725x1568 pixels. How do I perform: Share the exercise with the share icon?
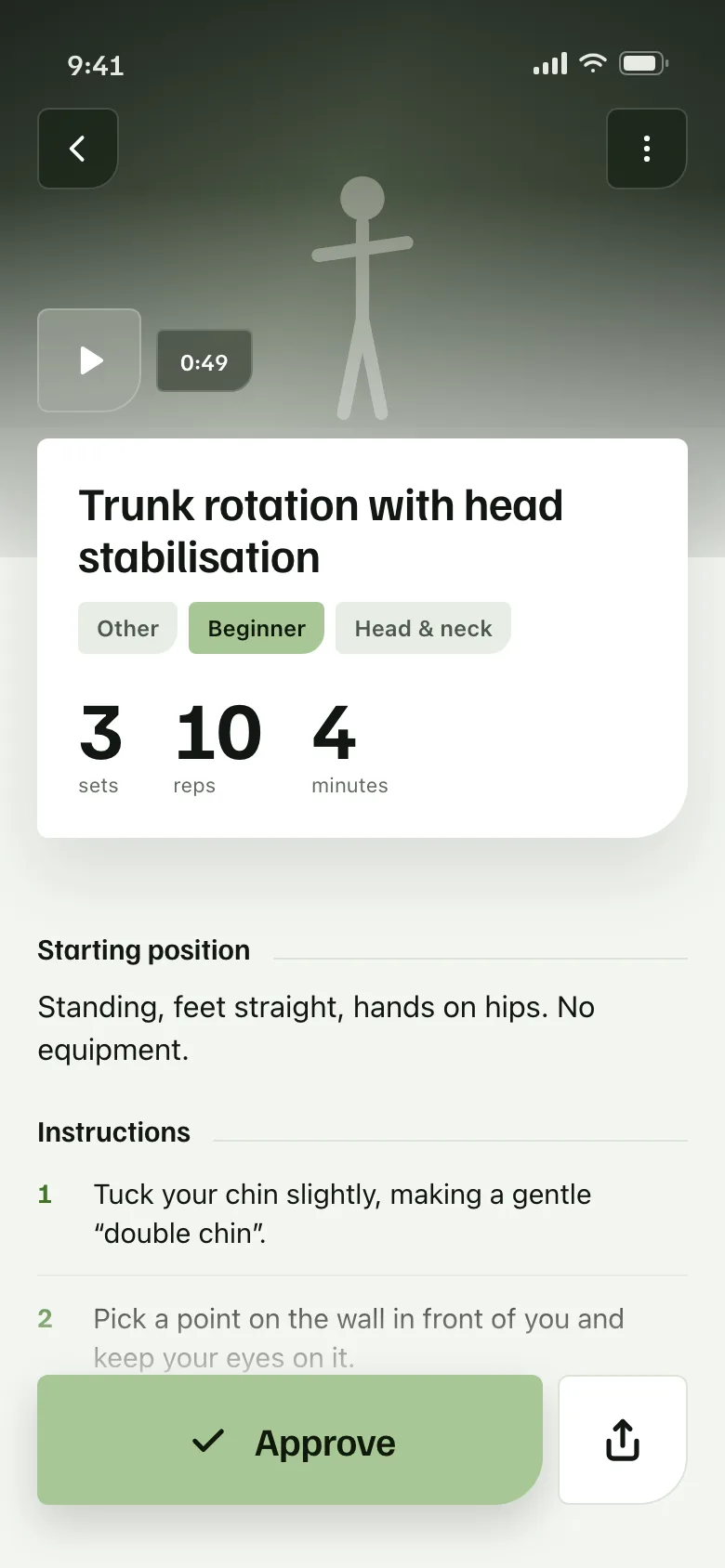coord(623,1440)
